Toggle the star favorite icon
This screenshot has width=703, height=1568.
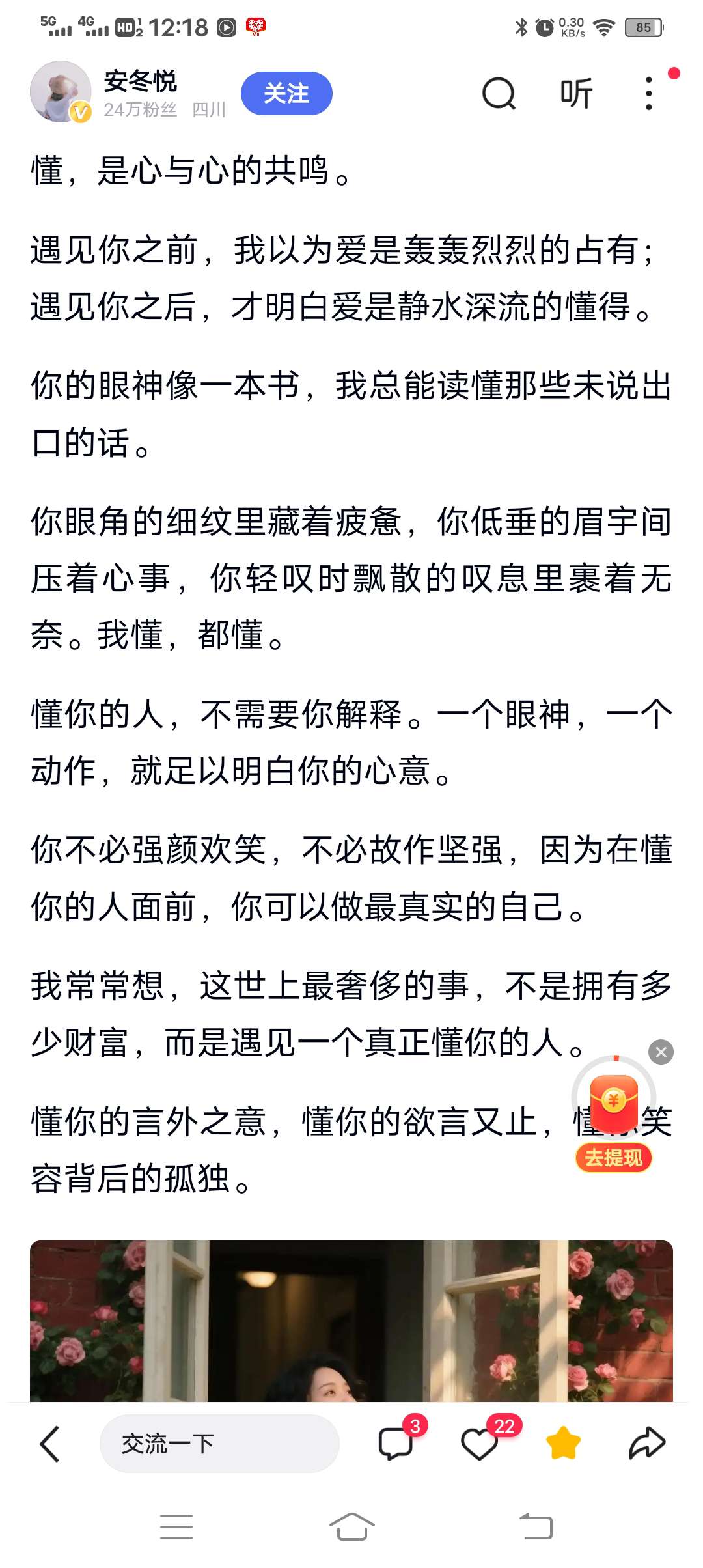pos(563,1442)
